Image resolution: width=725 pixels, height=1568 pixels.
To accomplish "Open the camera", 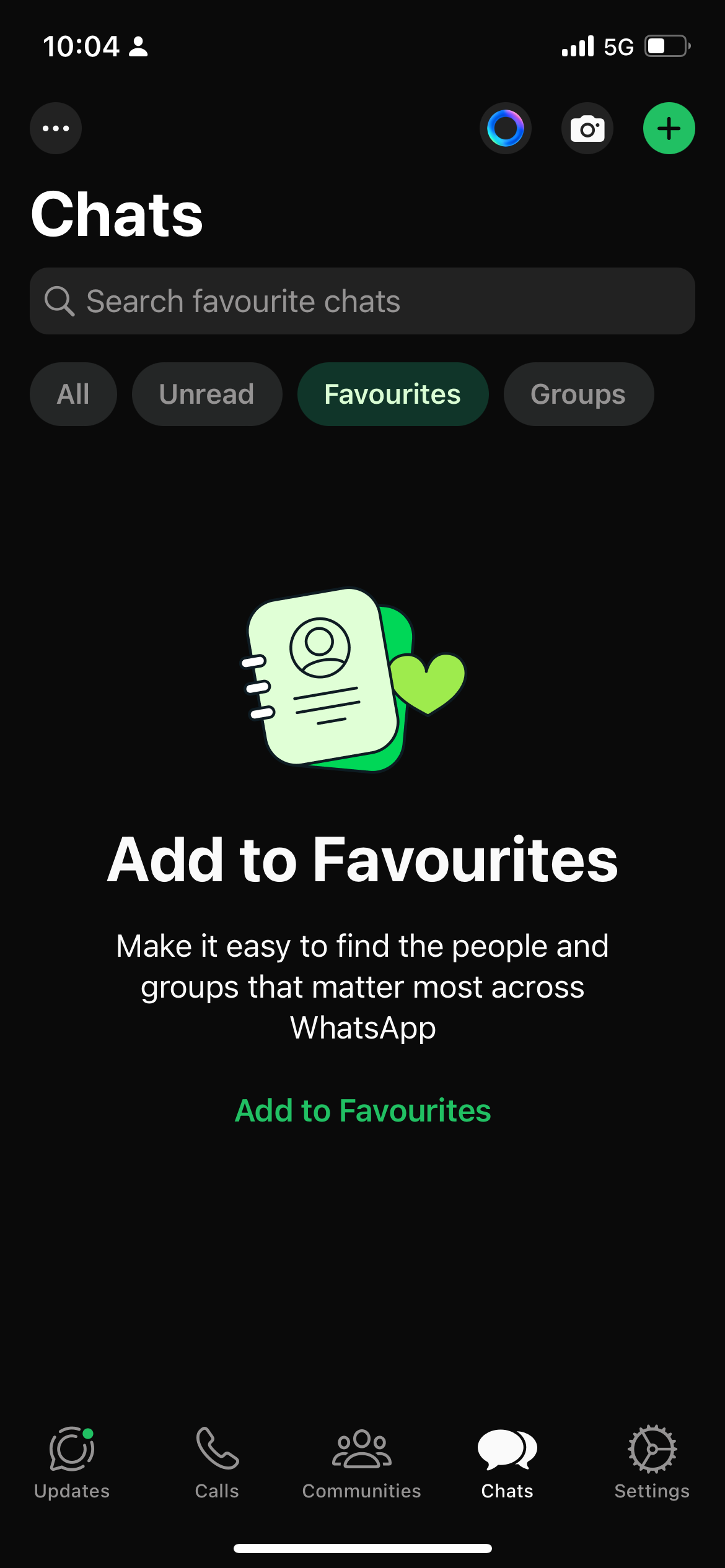I will coord(587,128).
